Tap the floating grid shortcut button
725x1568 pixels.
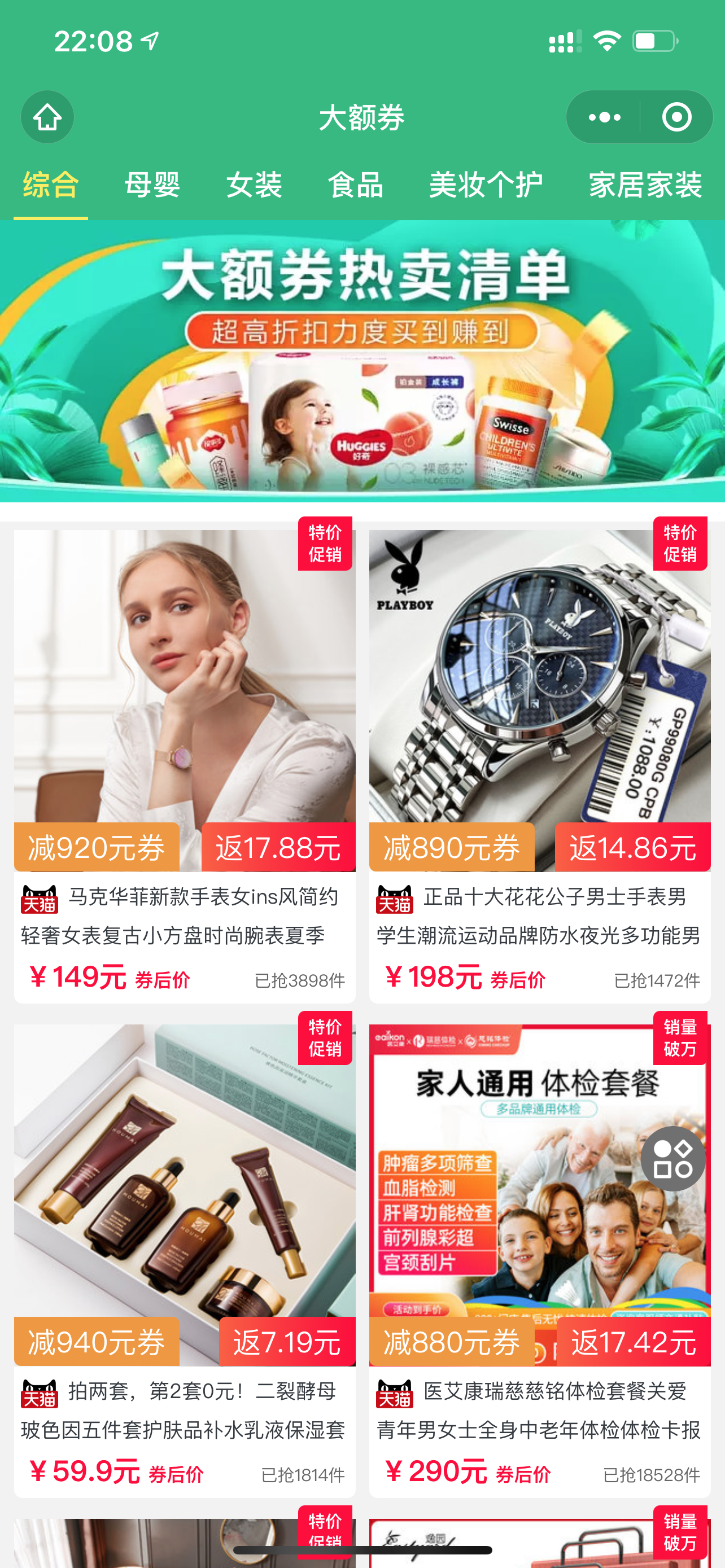pos(672,1158)
